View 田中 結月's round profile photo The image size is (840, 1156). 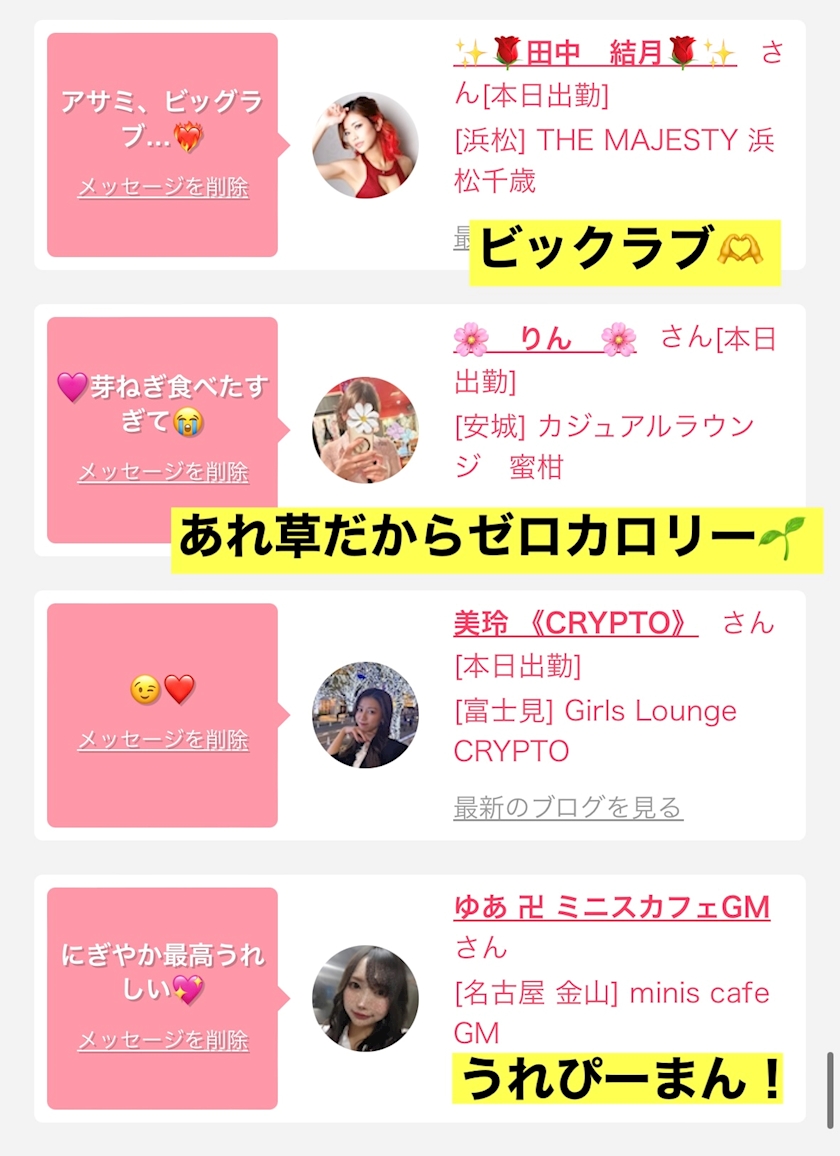[366, 145]
